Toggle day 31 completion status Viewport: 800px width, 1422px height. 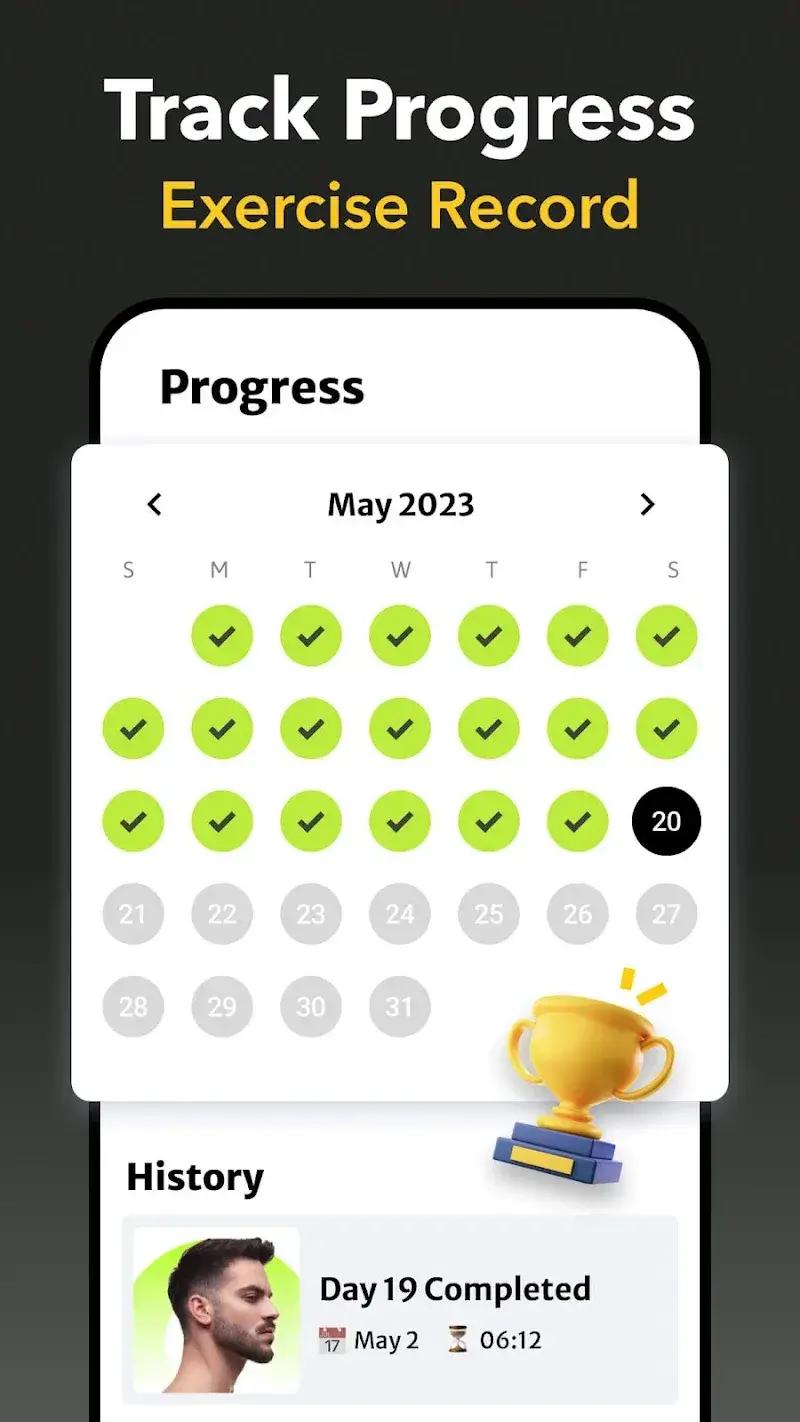(400, 1006)
